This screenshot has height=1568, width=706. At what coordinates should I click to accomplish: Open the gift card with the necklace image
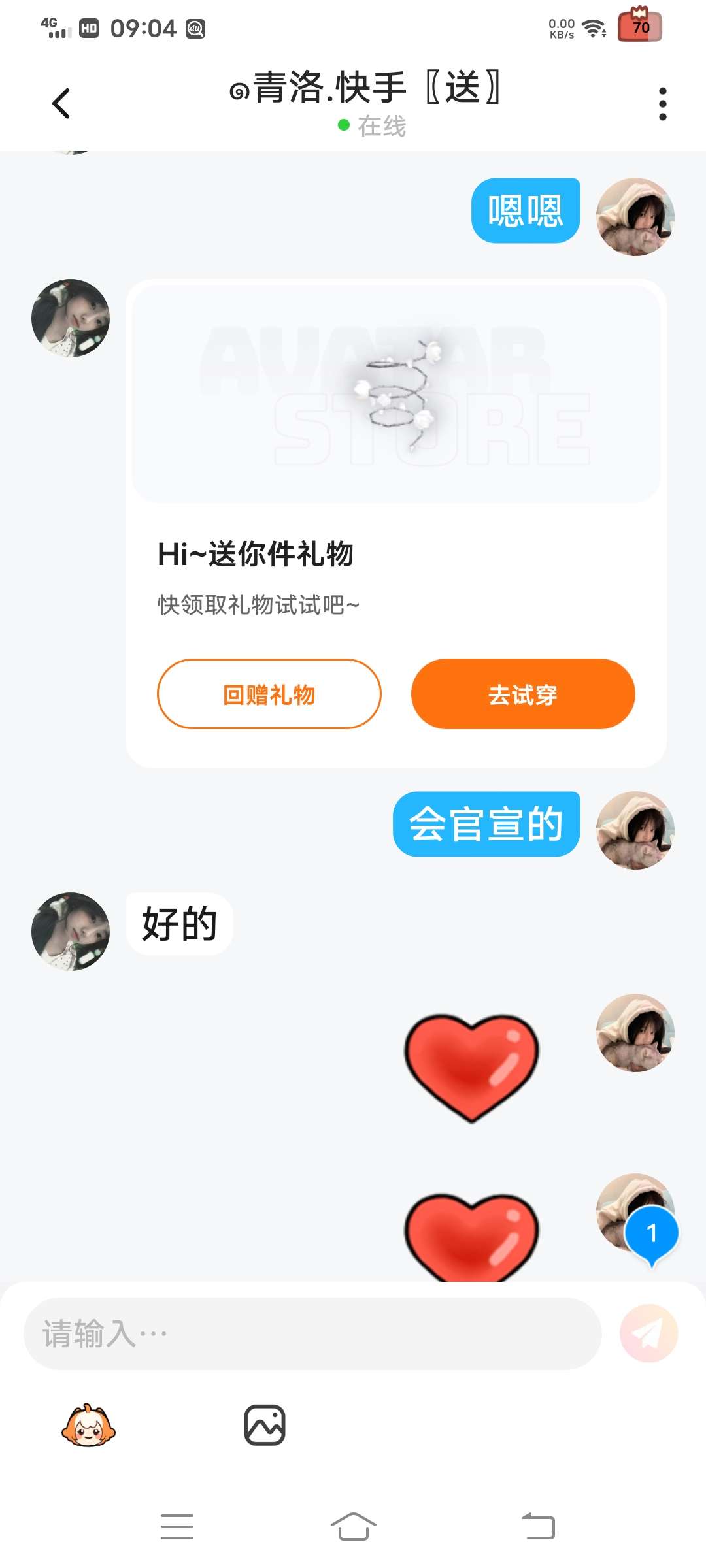pos(395,393)
